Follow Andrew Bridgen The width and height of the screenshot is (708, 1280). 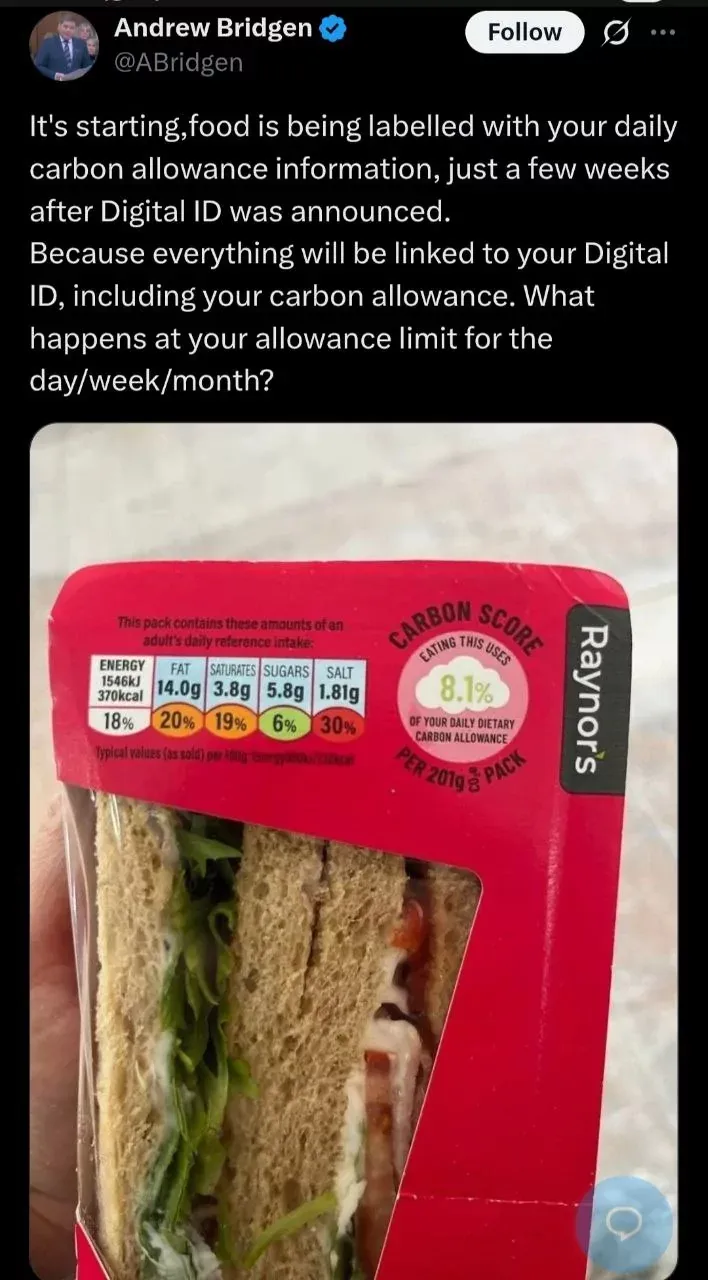[x=524, y=33]
